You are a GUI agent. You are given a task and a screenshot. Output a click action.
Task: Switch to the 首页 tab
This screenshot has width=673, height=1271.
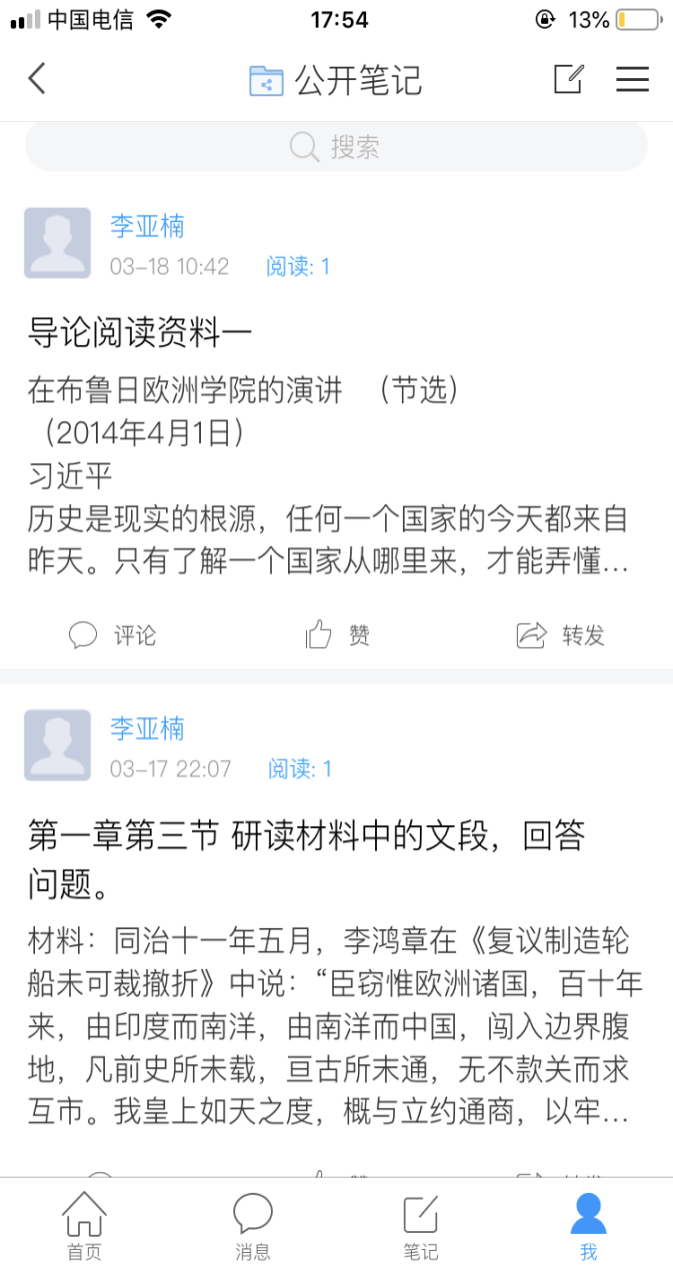(84, 1226)
